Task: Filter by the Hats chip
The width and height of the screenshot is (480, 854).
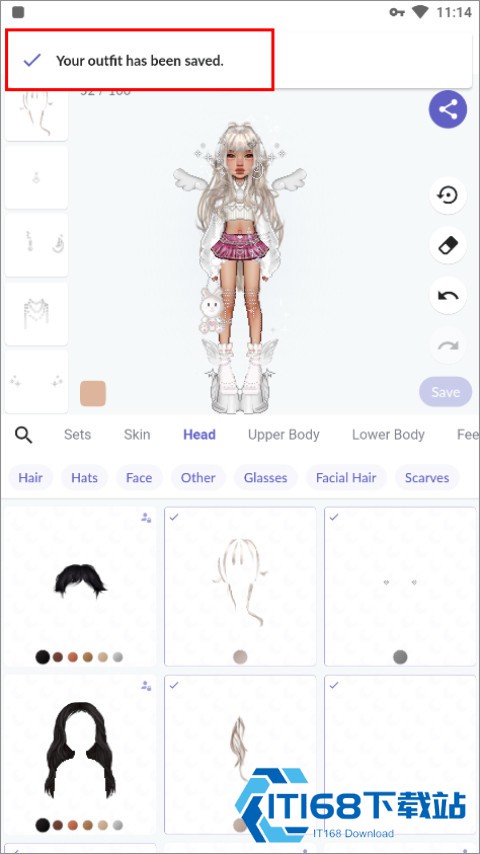Action: 84,478
